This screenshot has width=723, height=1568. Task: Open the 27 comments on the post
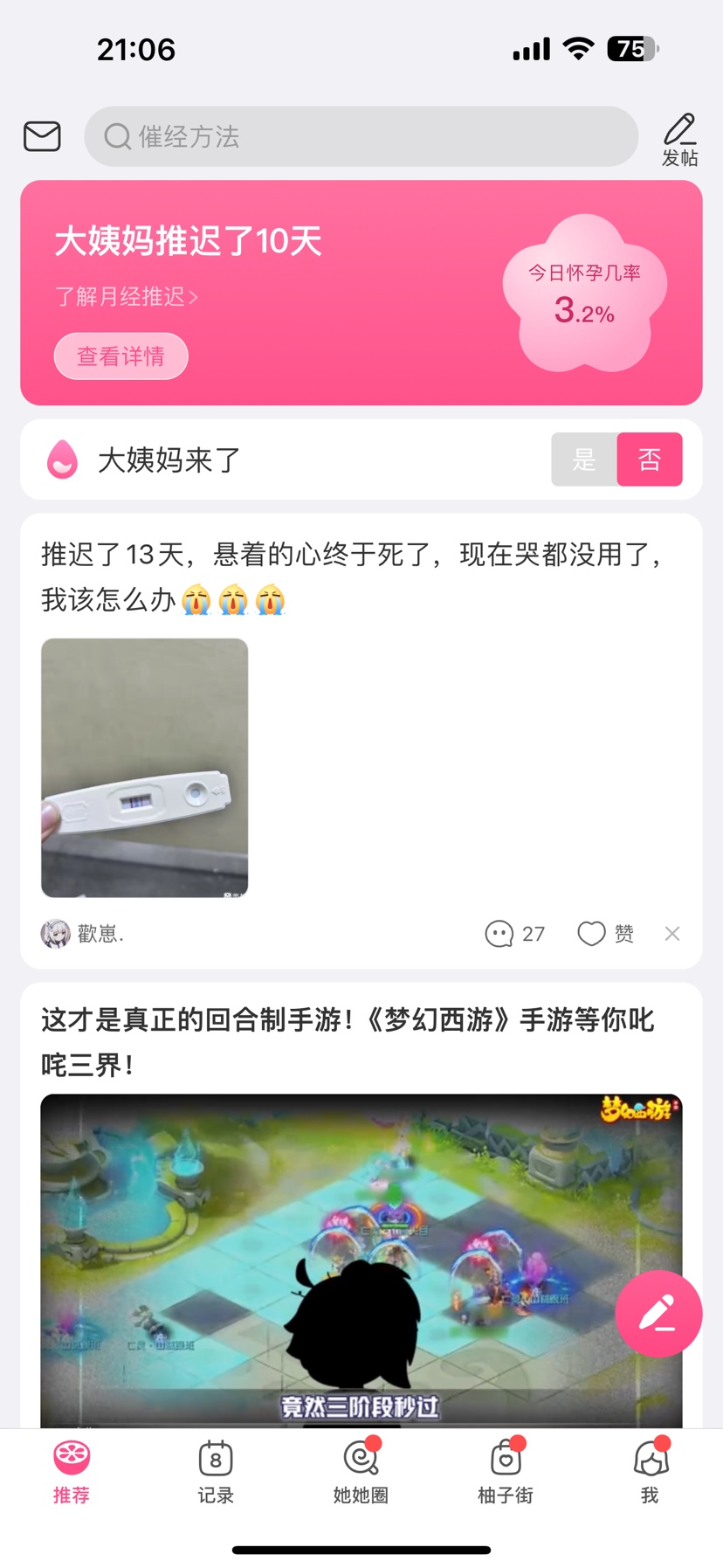515,934
